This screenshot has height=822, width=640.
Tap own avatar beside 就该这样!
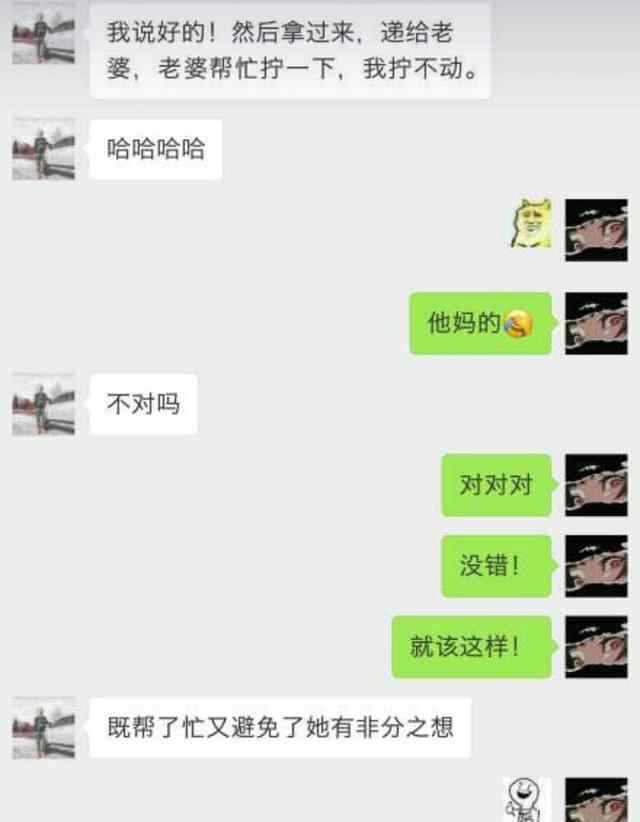pyautogui.click(x=596, y=647)
